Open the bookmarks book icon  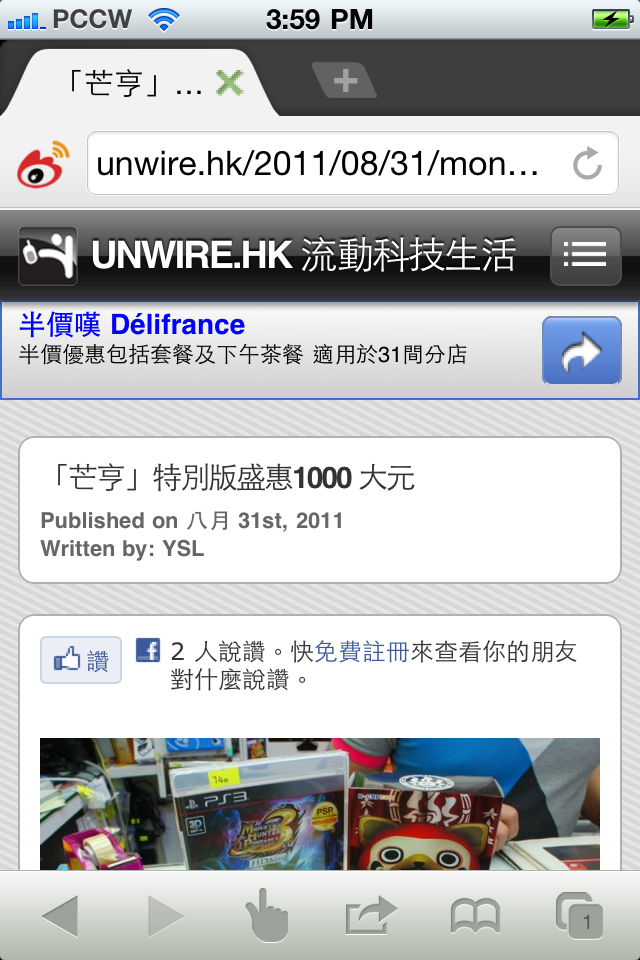click(475, 915)
